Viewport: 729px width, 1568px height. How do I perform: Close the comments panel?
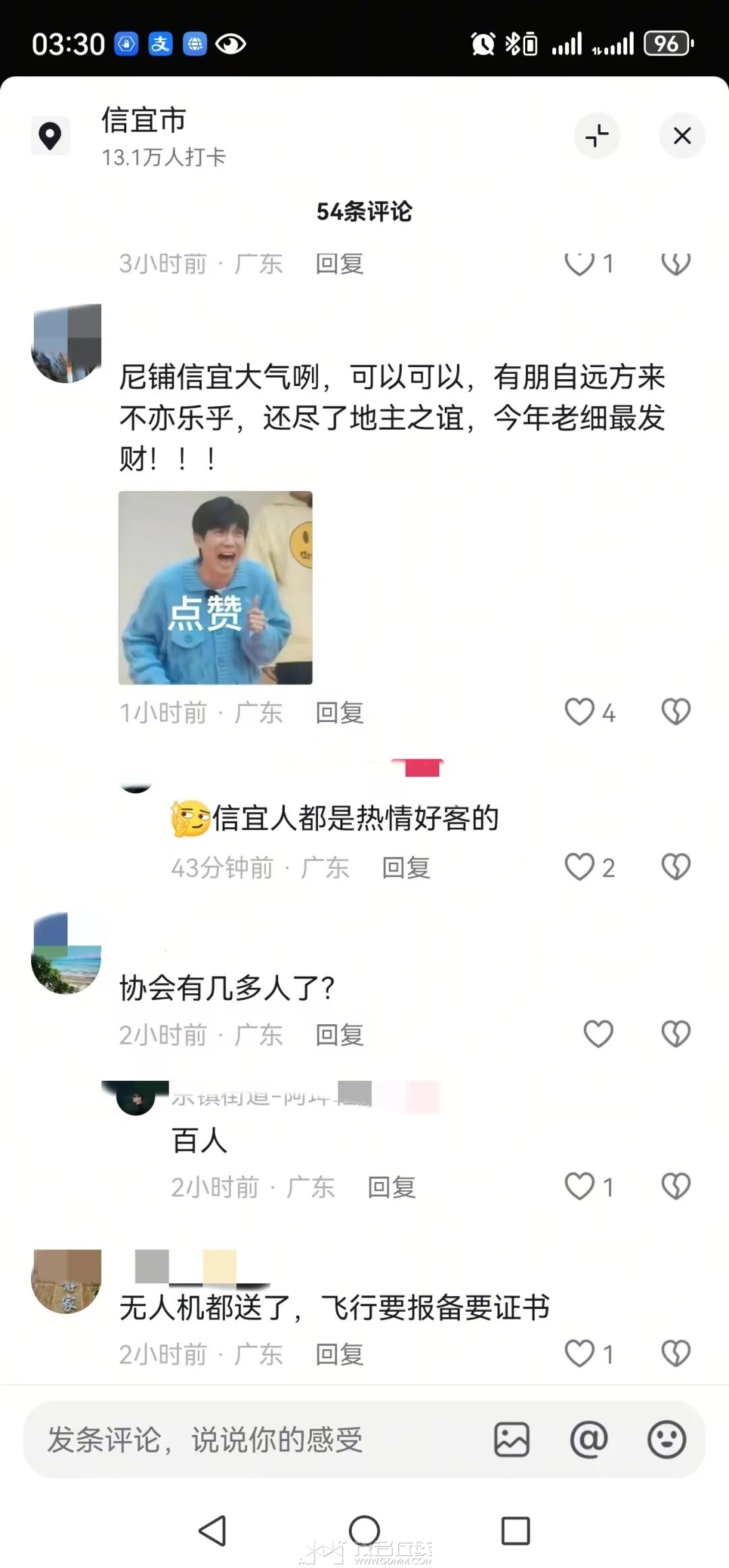point(682,136)
